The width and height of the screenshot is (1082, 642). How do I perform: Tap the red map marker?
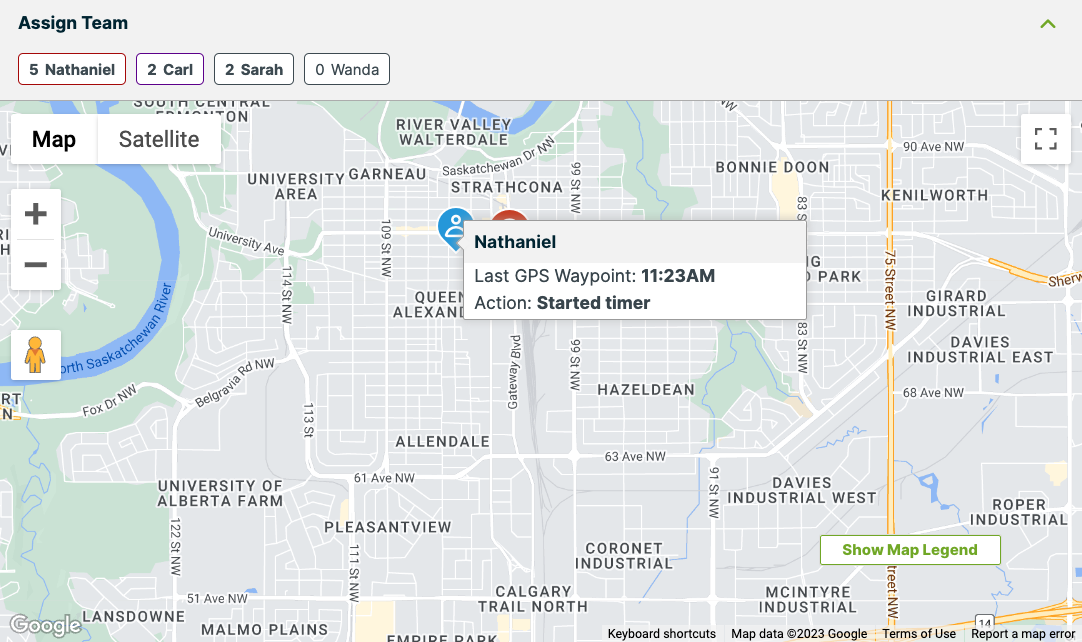coord(512,217)
